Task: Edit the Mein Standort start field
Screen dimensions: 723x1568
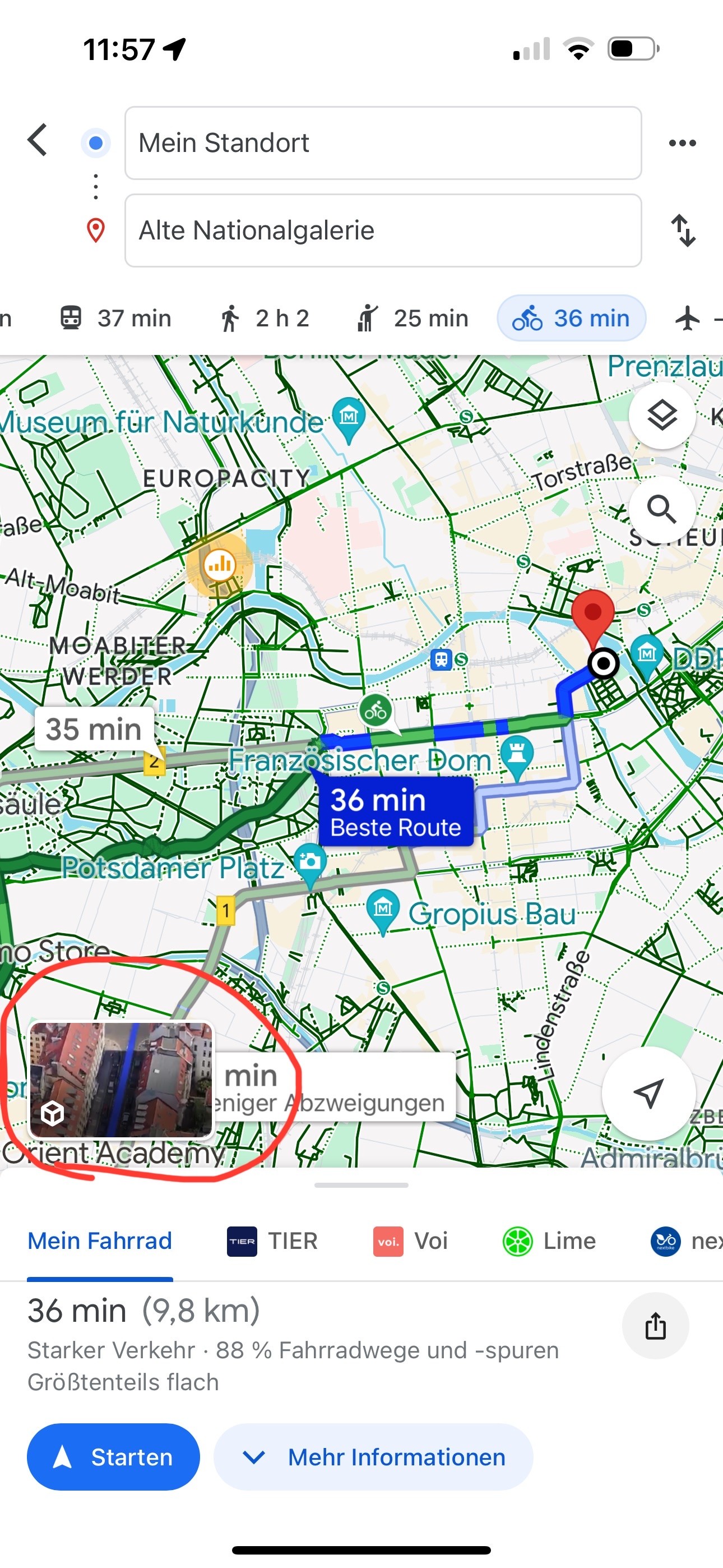Action: (x=382, y=144)
